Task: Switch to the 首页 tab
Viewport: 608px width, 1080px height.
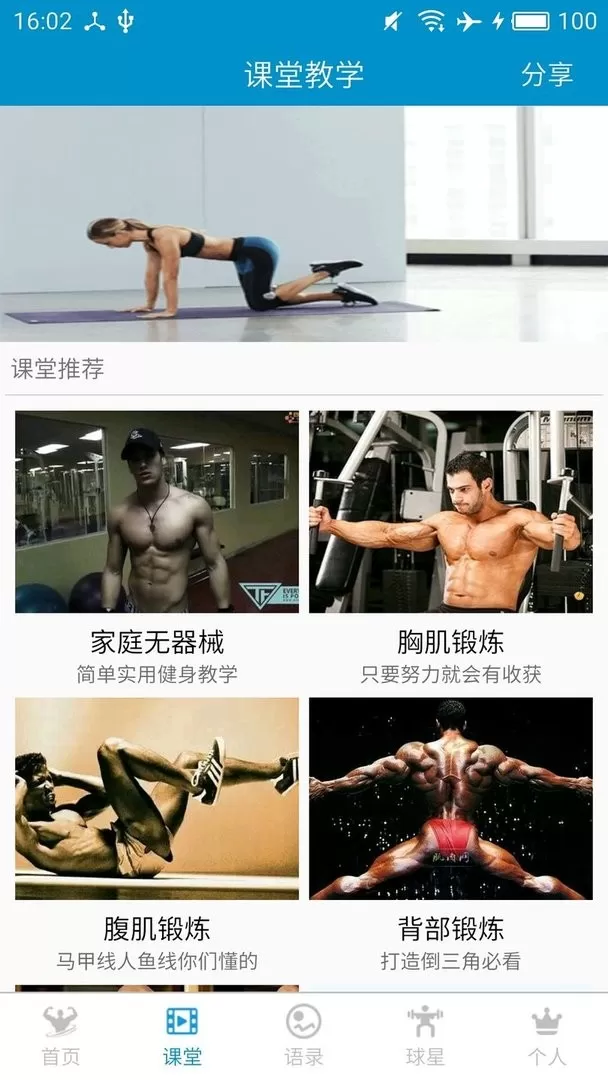Action: (60, 1035)
